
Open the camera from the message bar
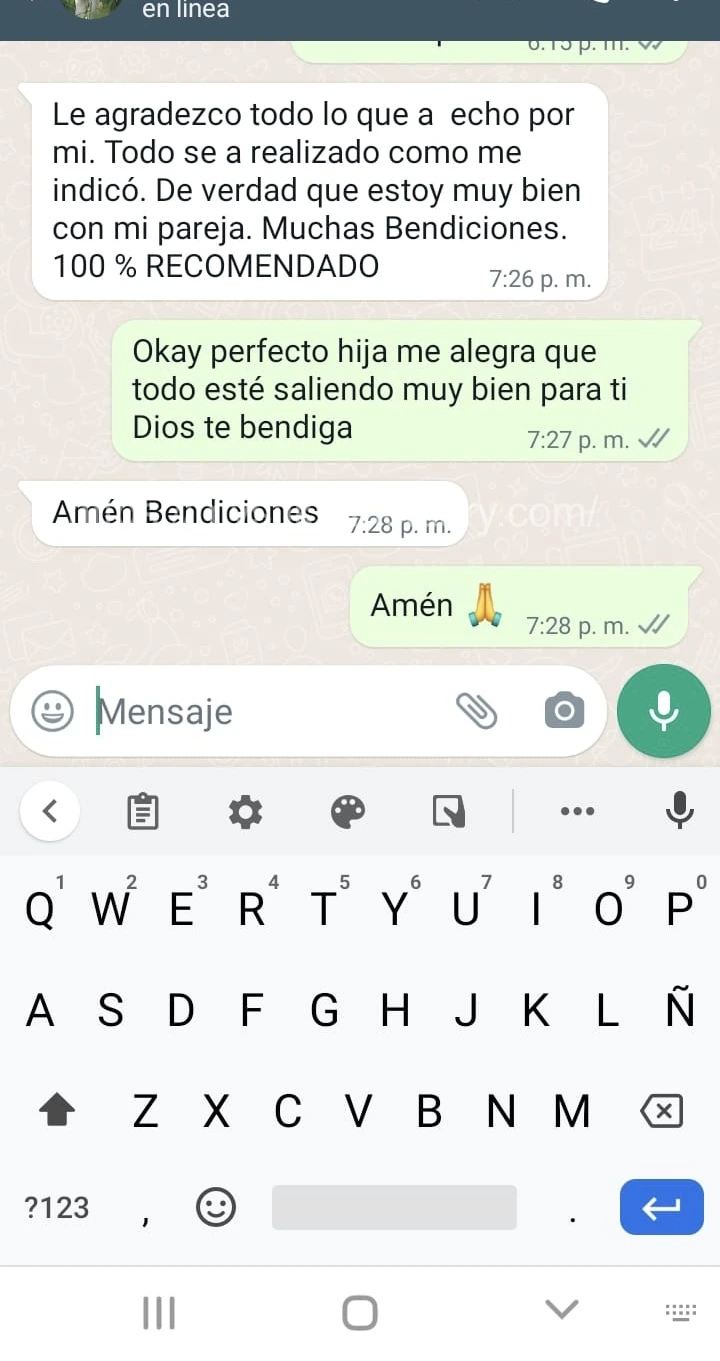pyautogui.click(x=564, y=711)
